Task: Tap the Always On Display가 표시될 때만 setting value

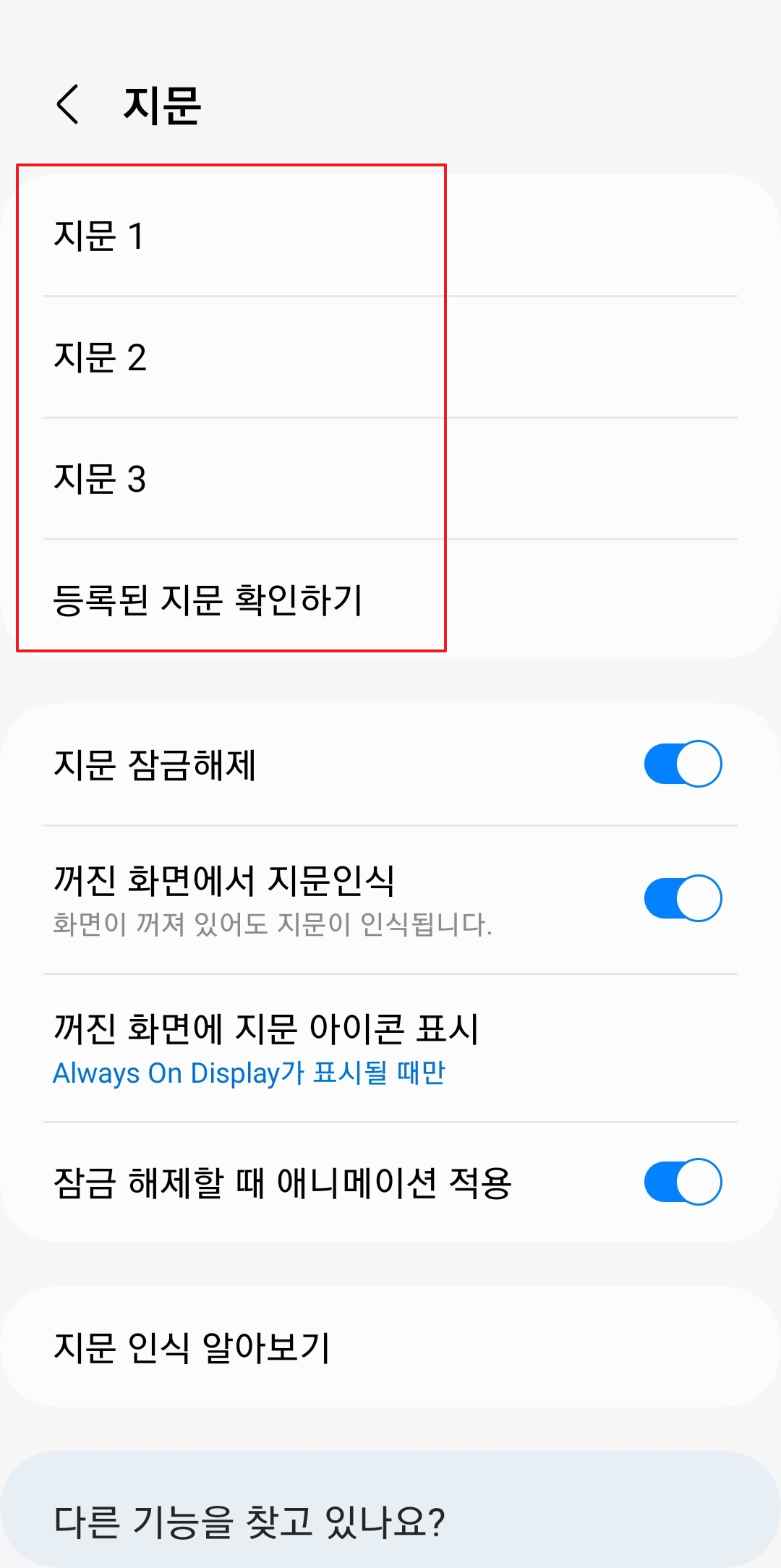Action: coord(249,1073)
